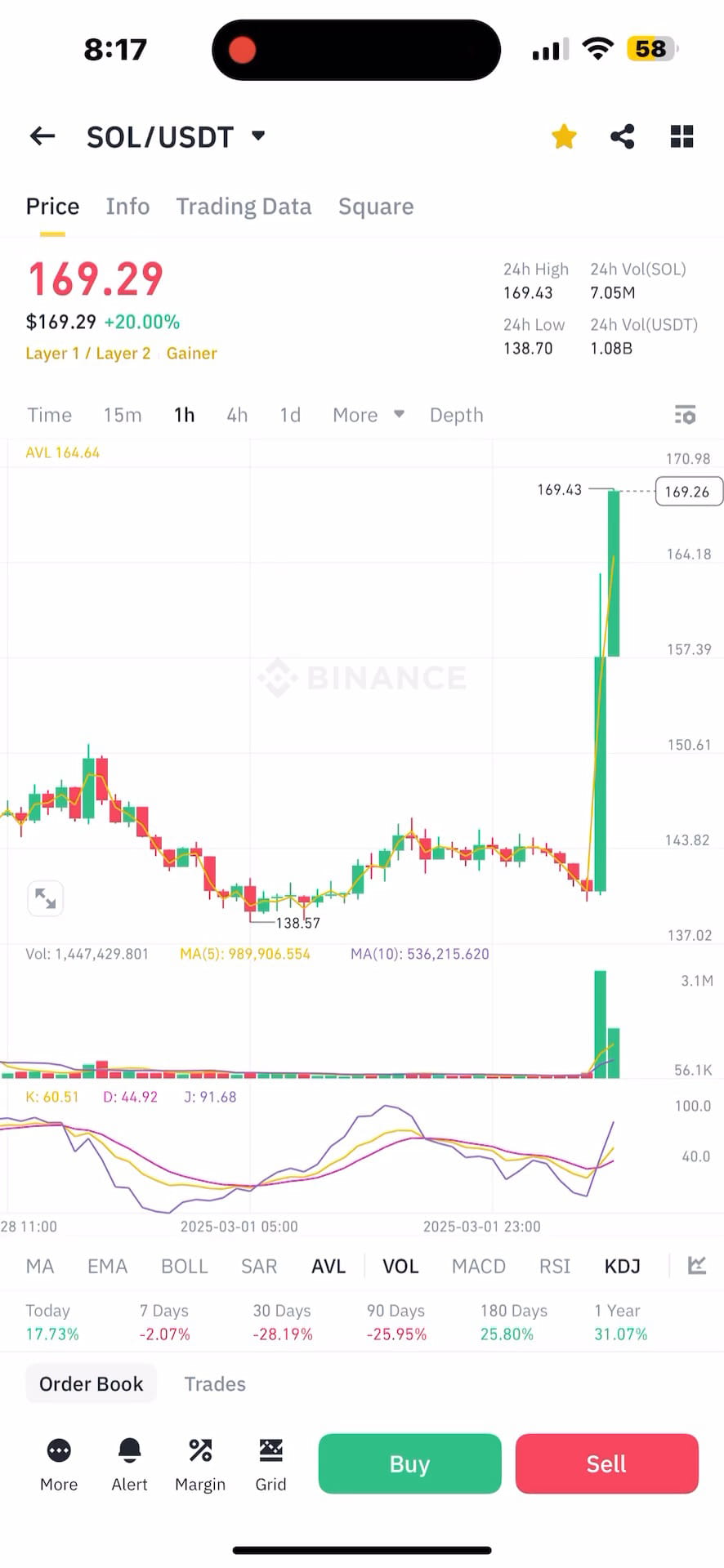
Task: Expand chart to fullscreen with the arrows icon
Action: tap(46, 898)
